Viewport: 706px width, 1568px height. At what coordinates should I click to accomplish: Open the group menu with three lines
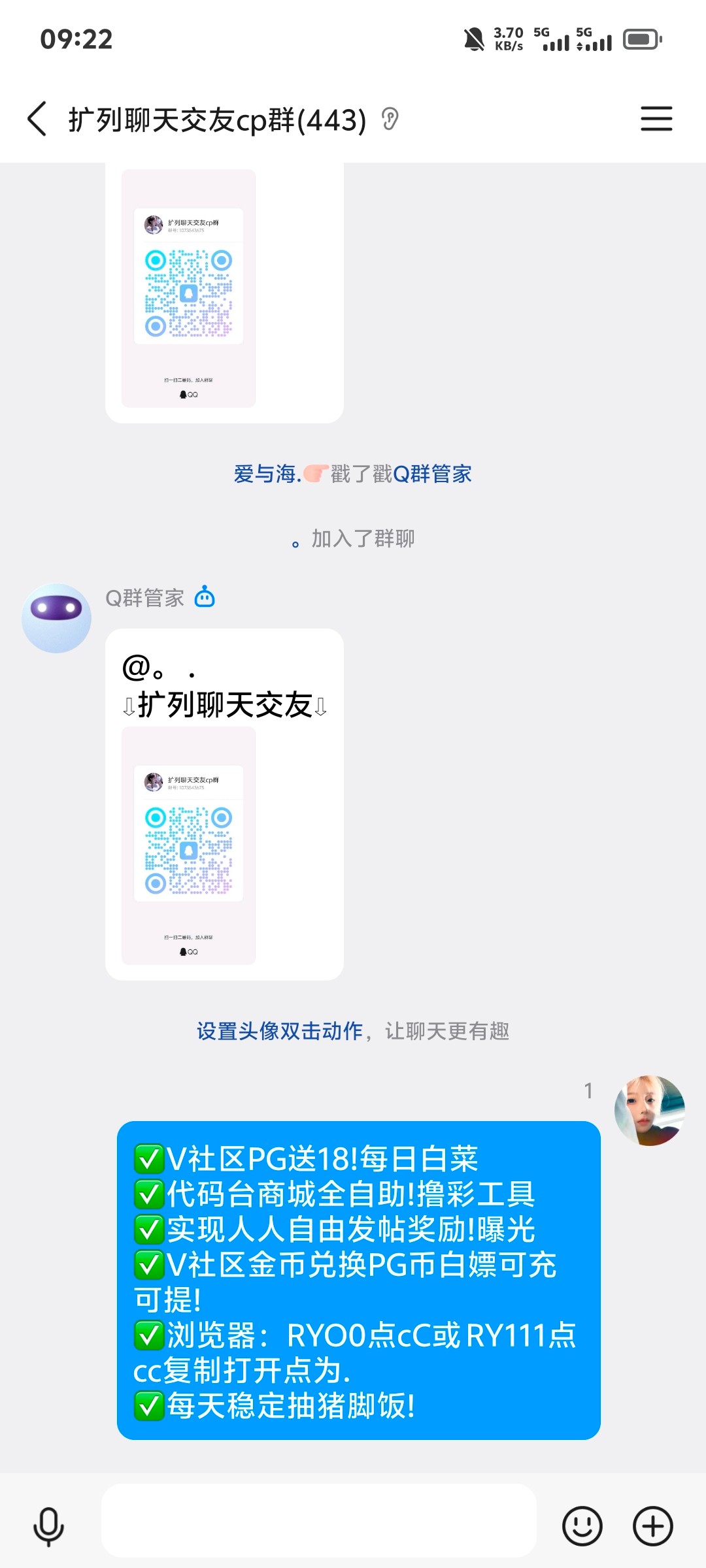[656, 119]
